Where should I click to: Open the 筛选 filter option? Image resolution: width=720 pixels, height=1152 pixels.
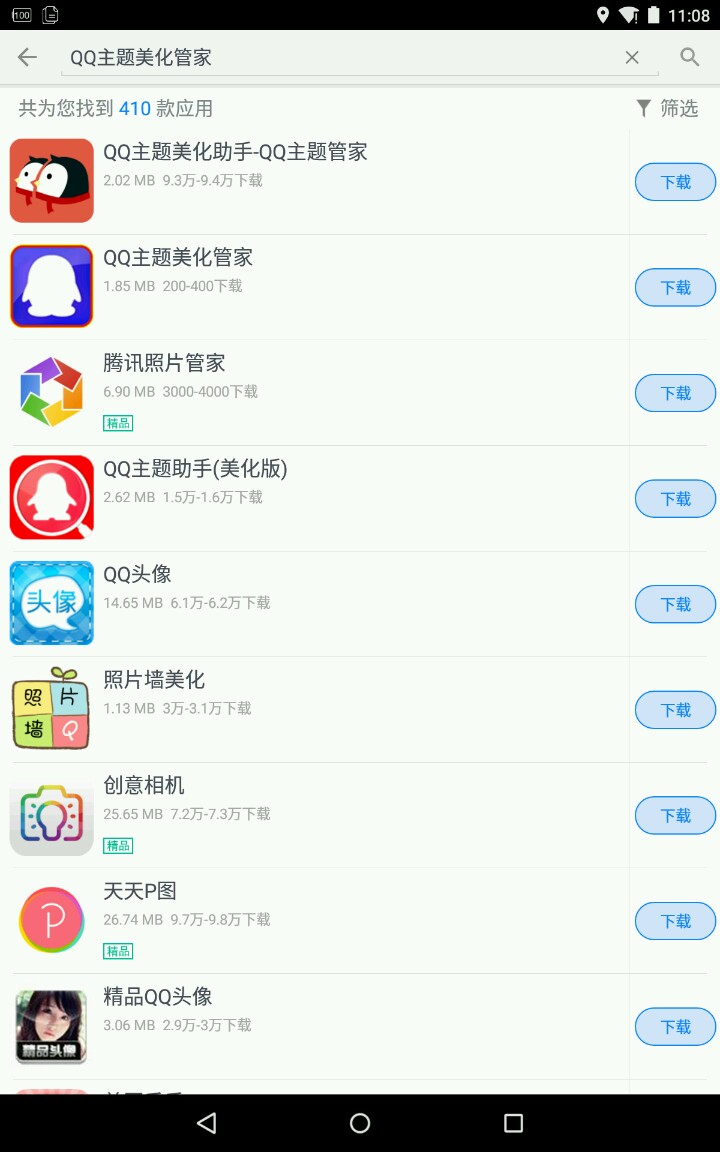tap(667, 108)
